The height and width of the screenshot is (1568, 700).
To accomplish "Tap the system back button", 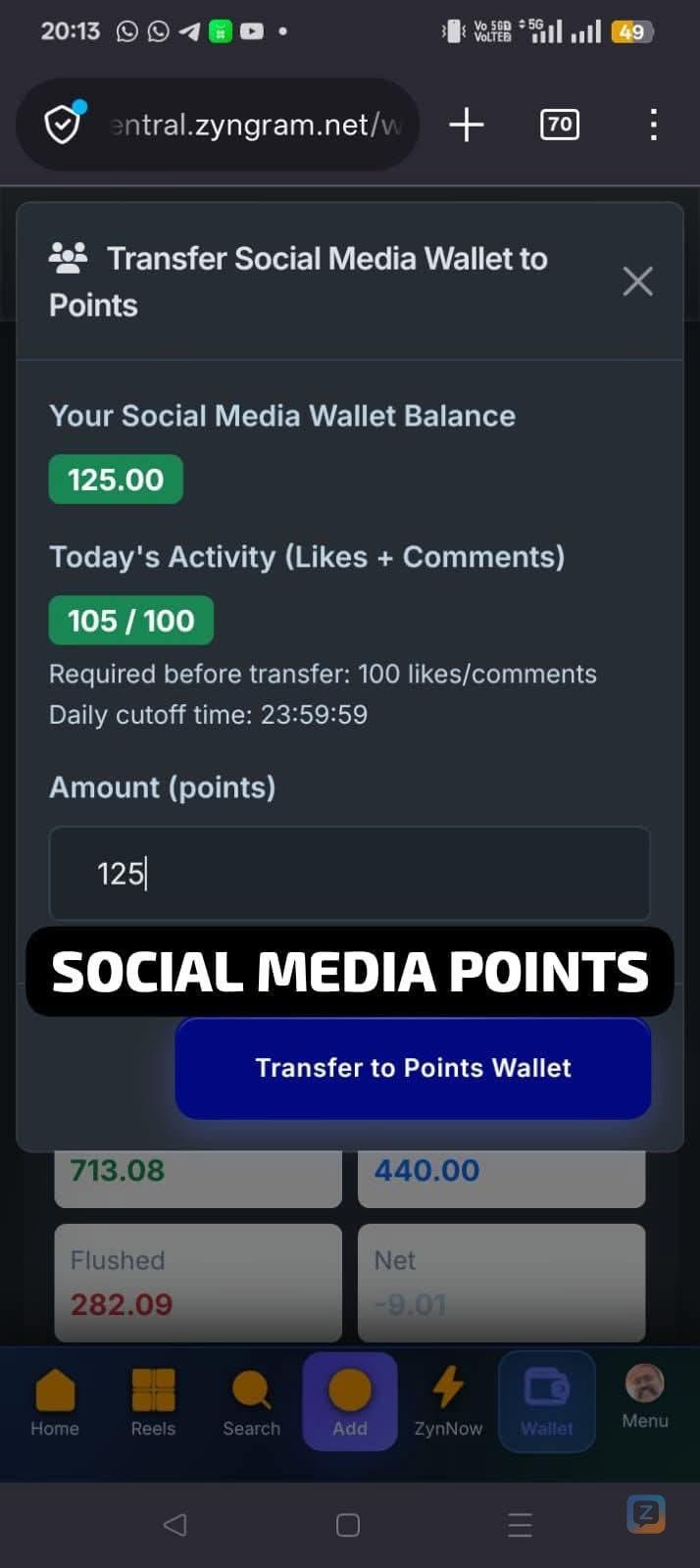I will 175,1524.
